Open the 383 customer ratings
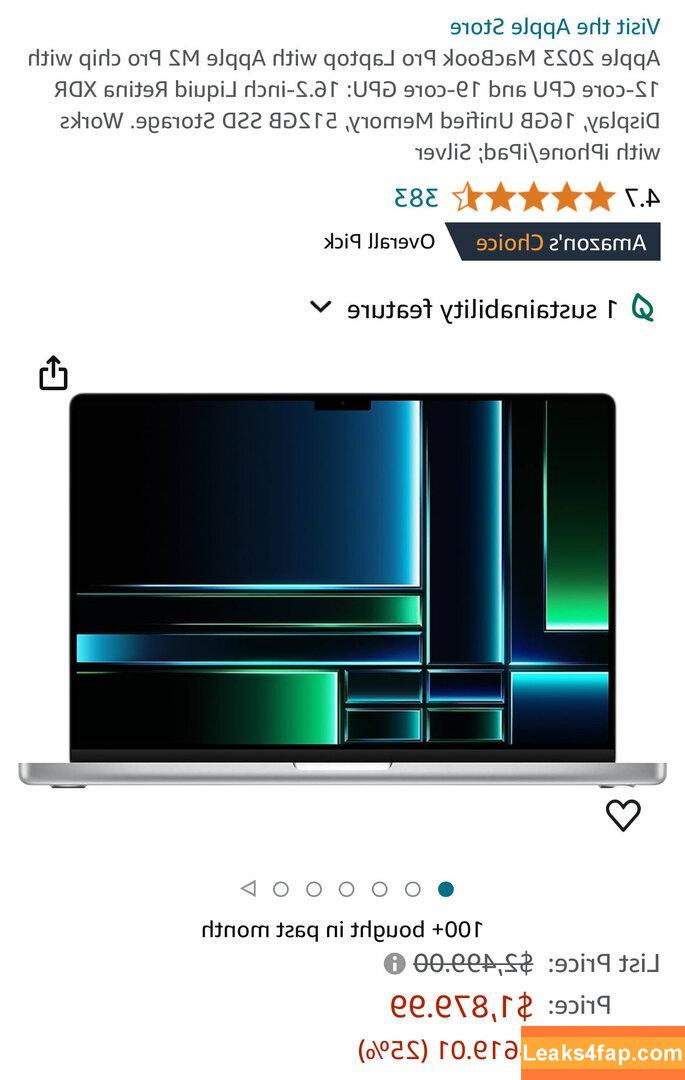This screenshot has width=685, height=1080. [x=416, y=197]
